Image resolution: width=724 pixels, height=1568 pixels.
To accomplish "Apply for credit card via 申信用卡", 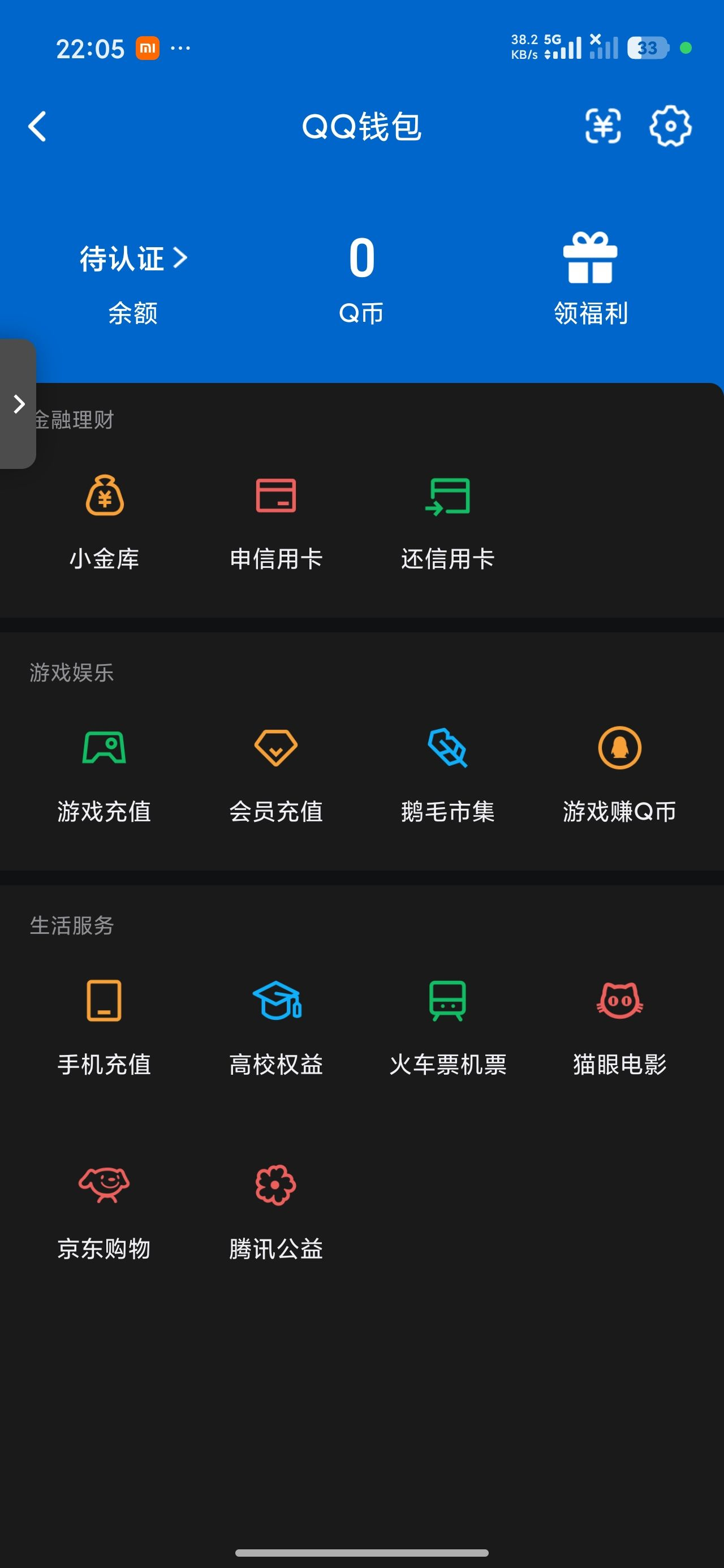I will pos(276,522).
